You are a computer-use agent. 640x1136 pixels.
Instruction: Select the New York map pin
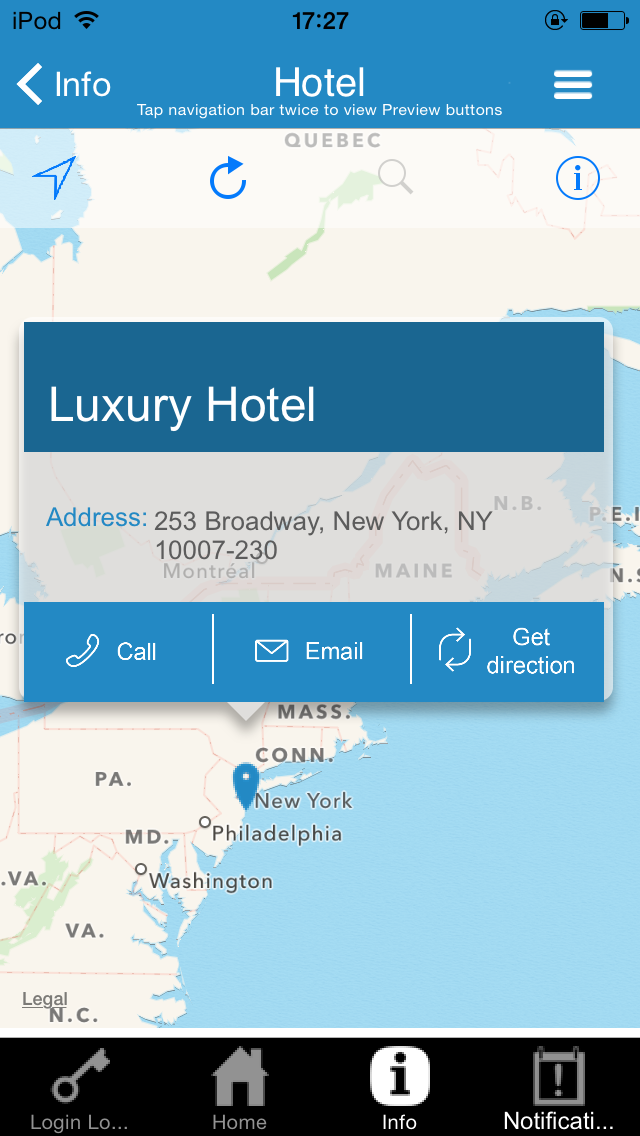pyautogui.click(x=246, y=785)
